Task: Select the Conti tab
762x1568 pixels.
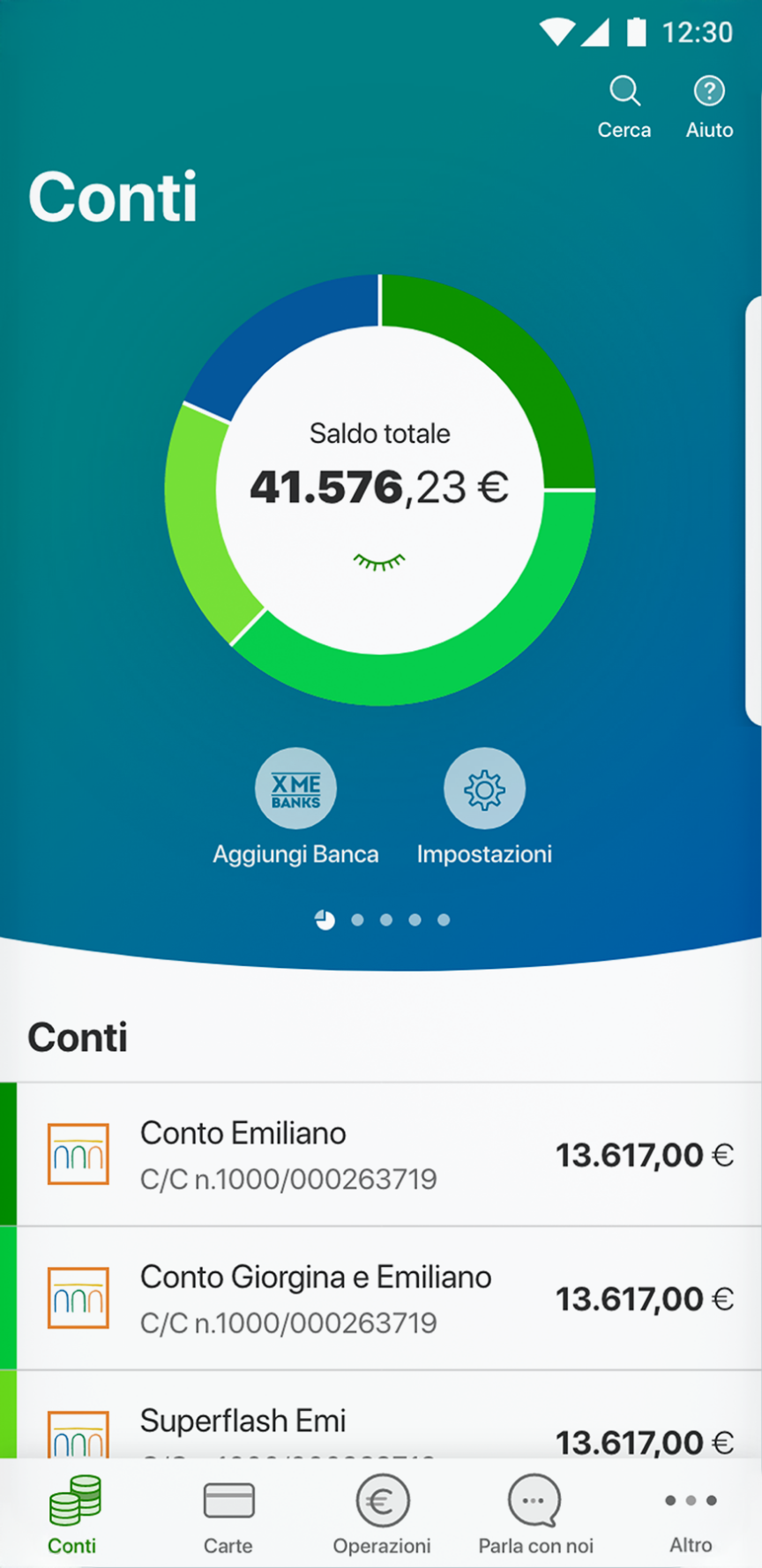Action: point(74,1513)
